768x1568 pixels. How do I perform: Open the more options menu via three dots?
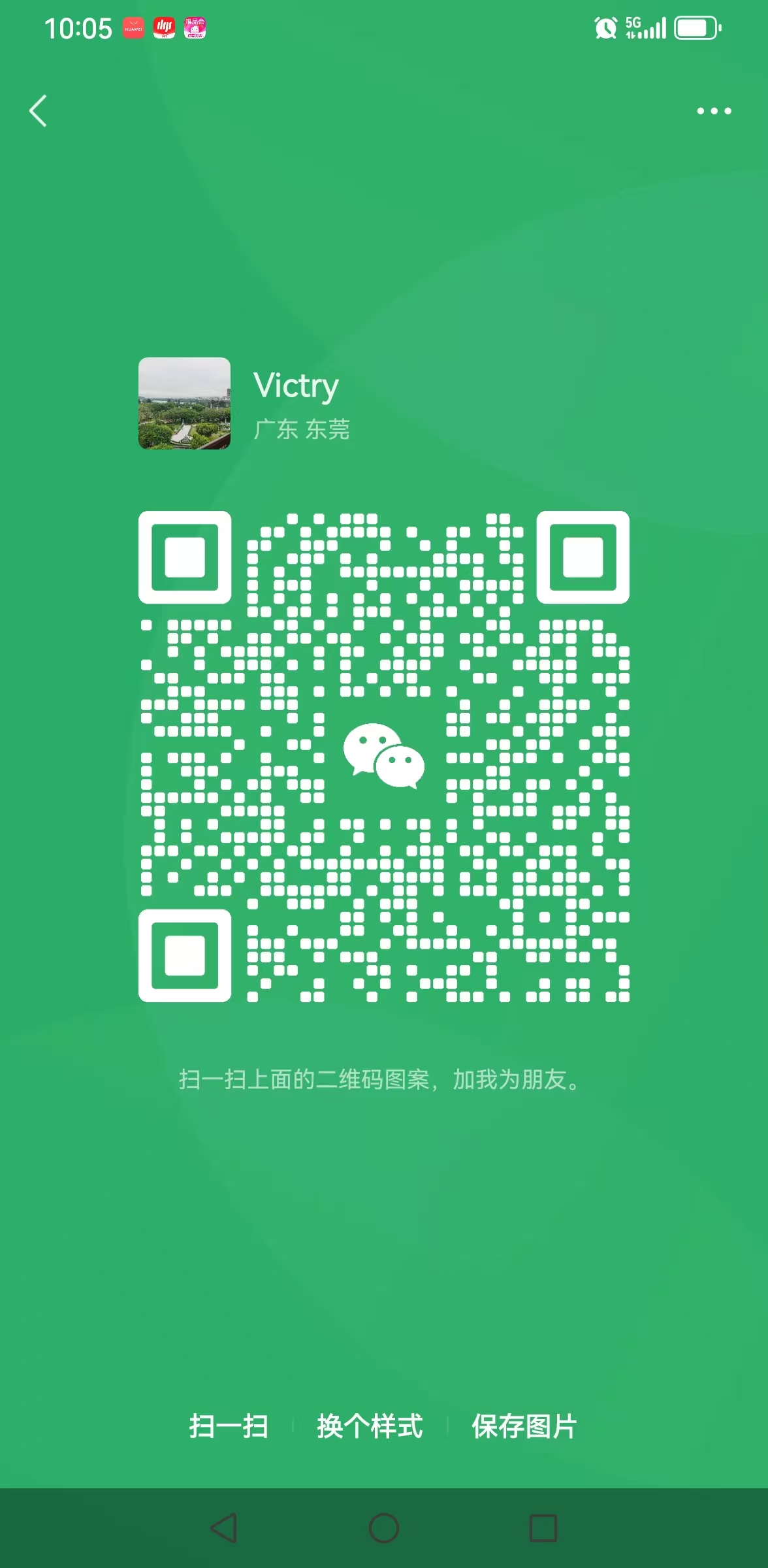tap(715, 111)
